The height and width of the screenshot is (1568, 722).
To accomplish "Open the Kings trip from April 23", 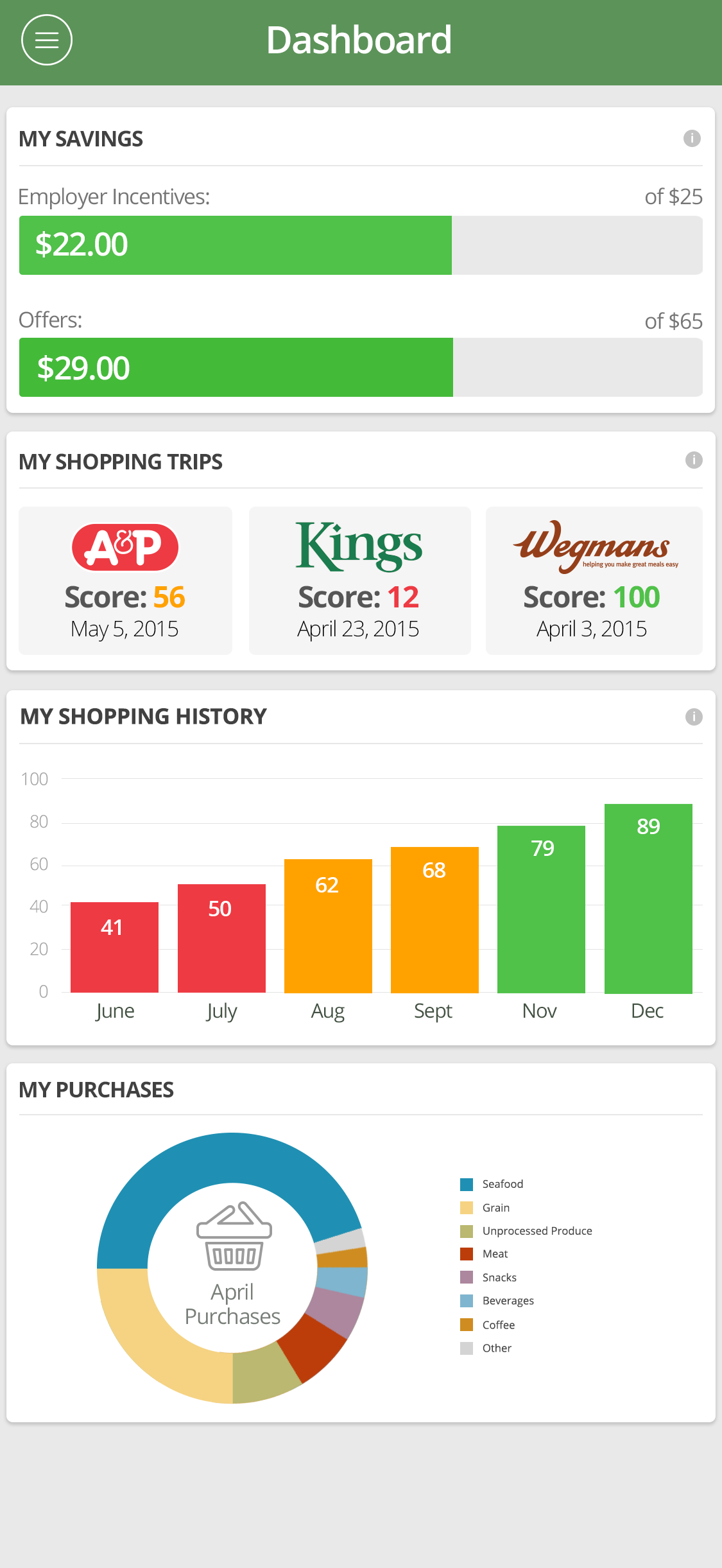I will (x=359, y=580).
